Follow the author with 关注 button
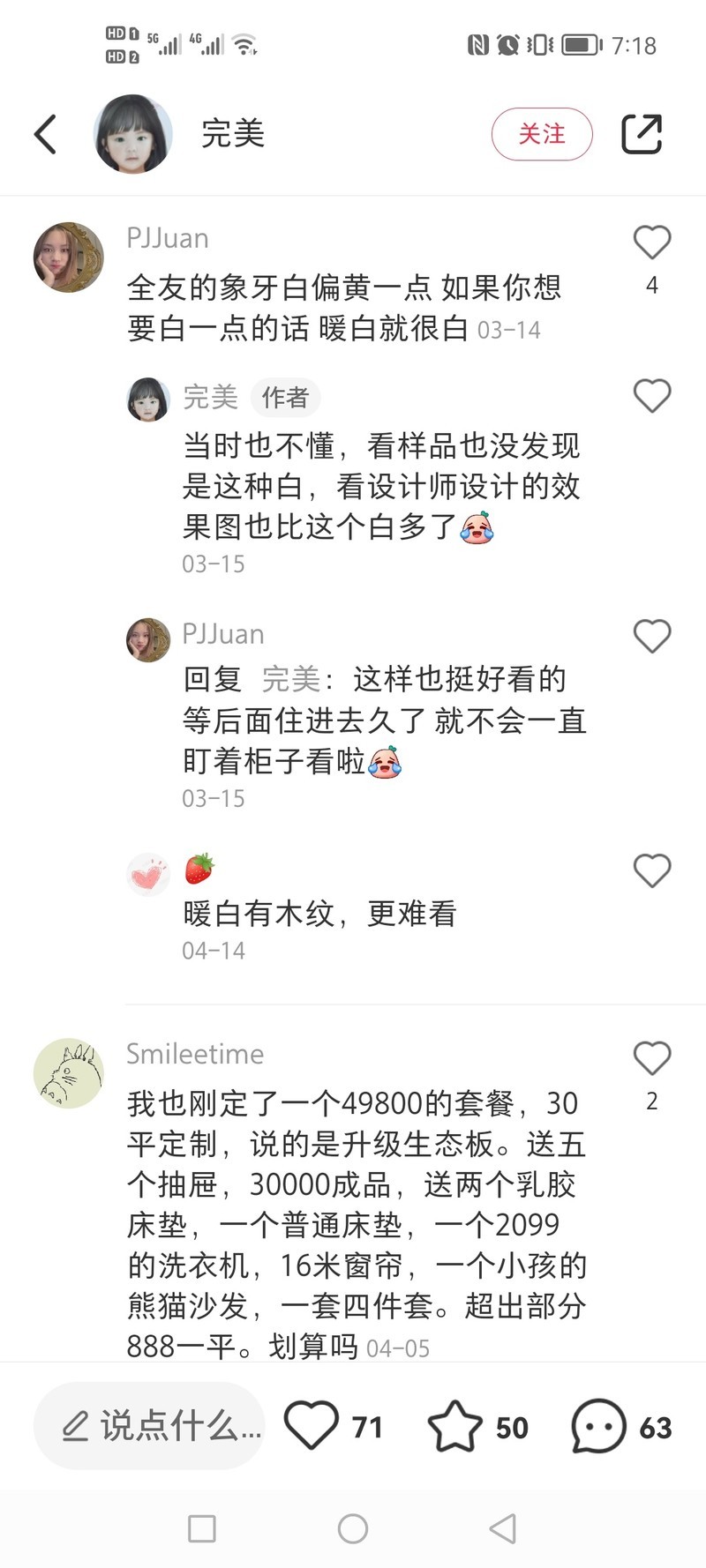Viewport: 706px width, 1568px height. pos(541,134)
